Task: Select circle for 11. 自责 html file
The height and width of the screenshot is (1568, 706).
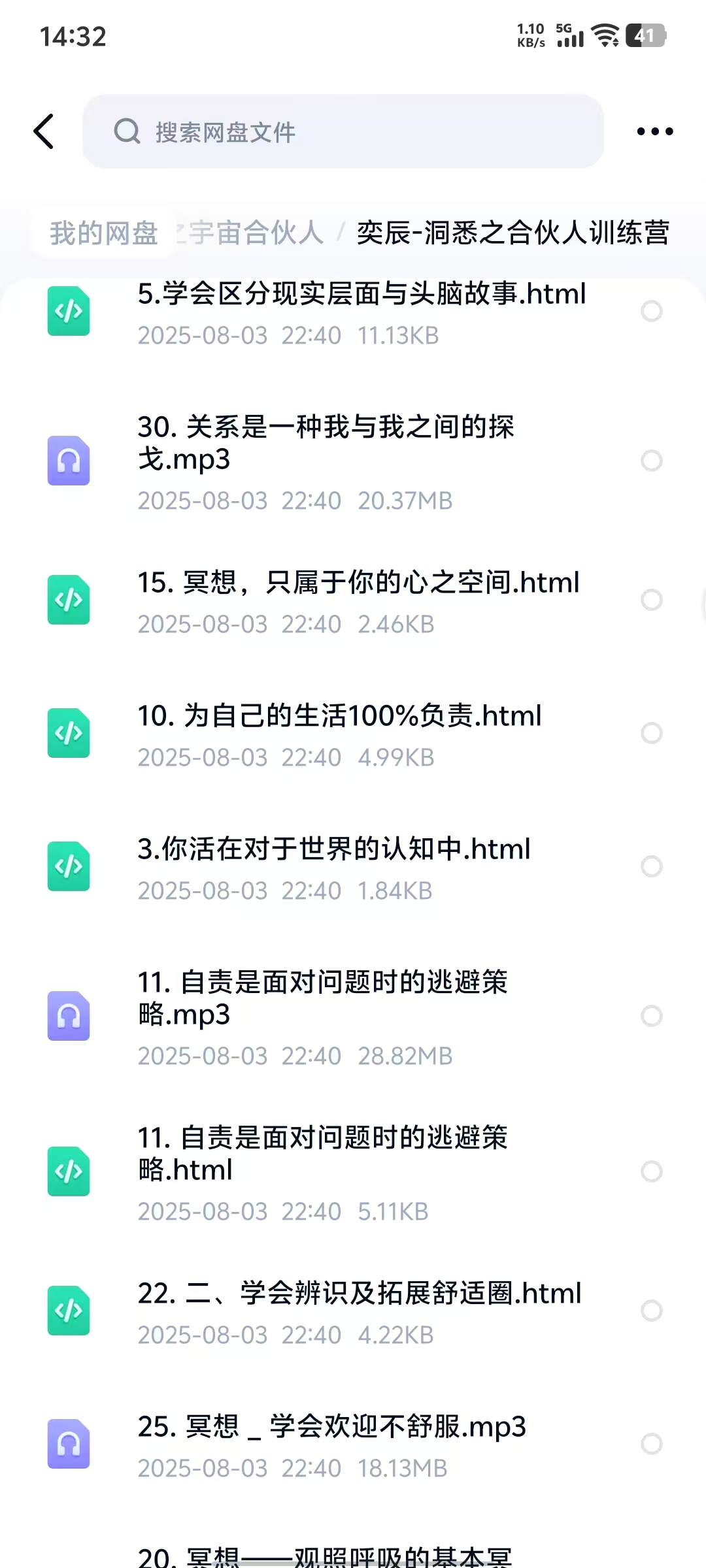Action: coord(651,1171)
